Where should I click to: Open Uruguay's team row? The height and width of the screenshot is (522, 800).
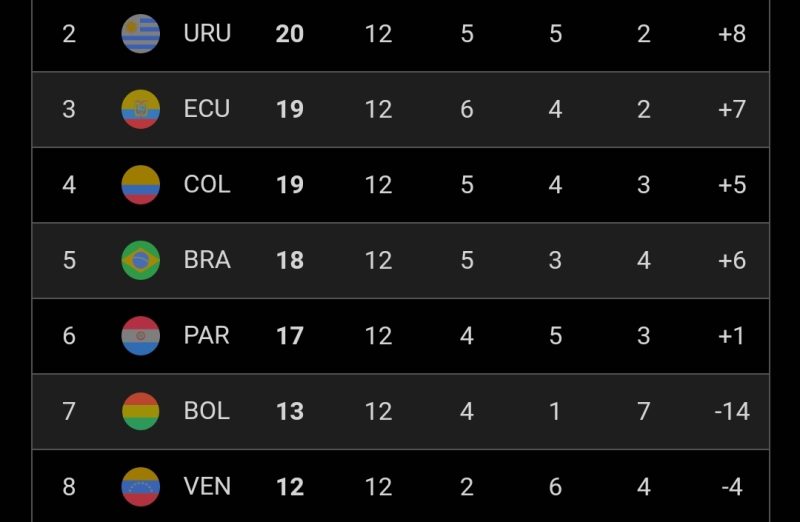coord(207,33)
